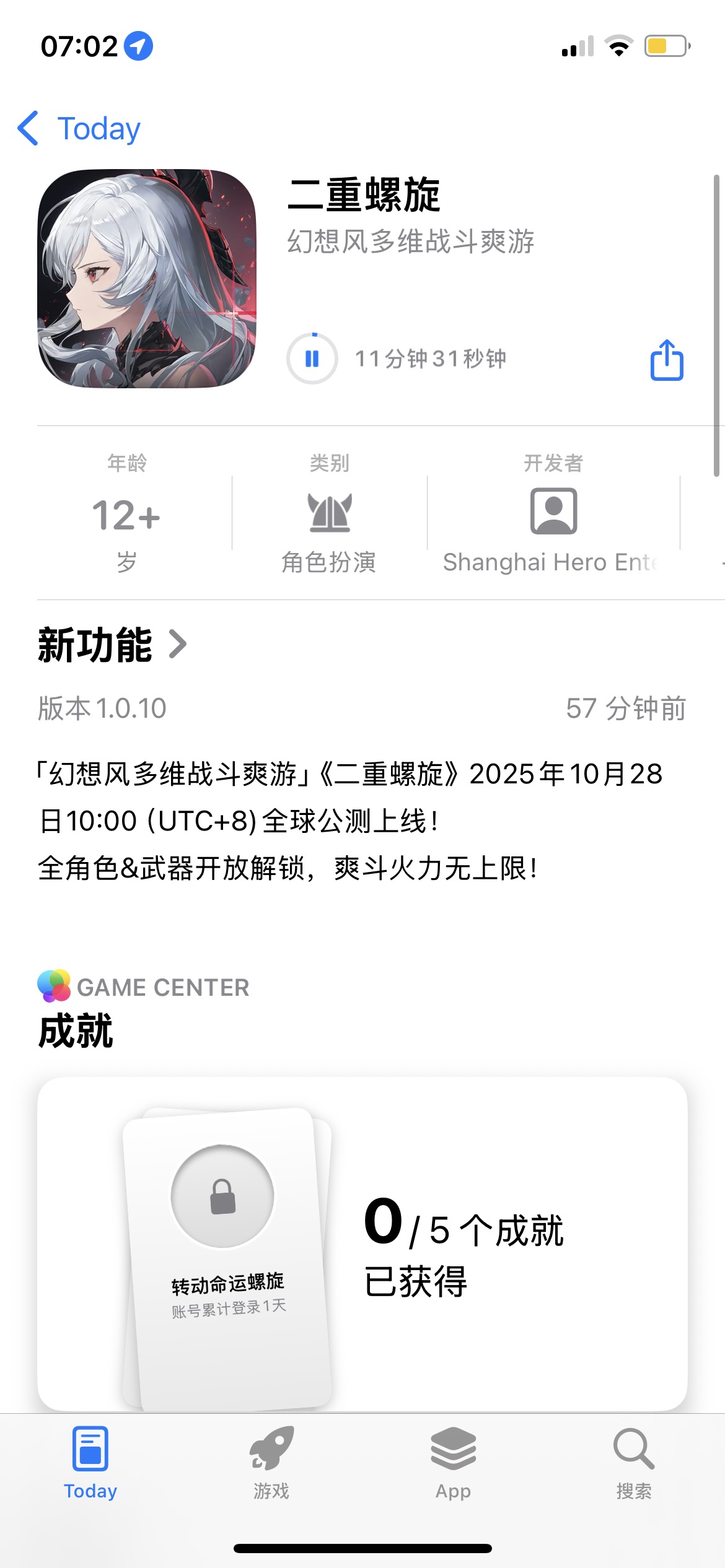
Task: Open the Game Center 成就 card
Action: click(x=362, y=1244)
